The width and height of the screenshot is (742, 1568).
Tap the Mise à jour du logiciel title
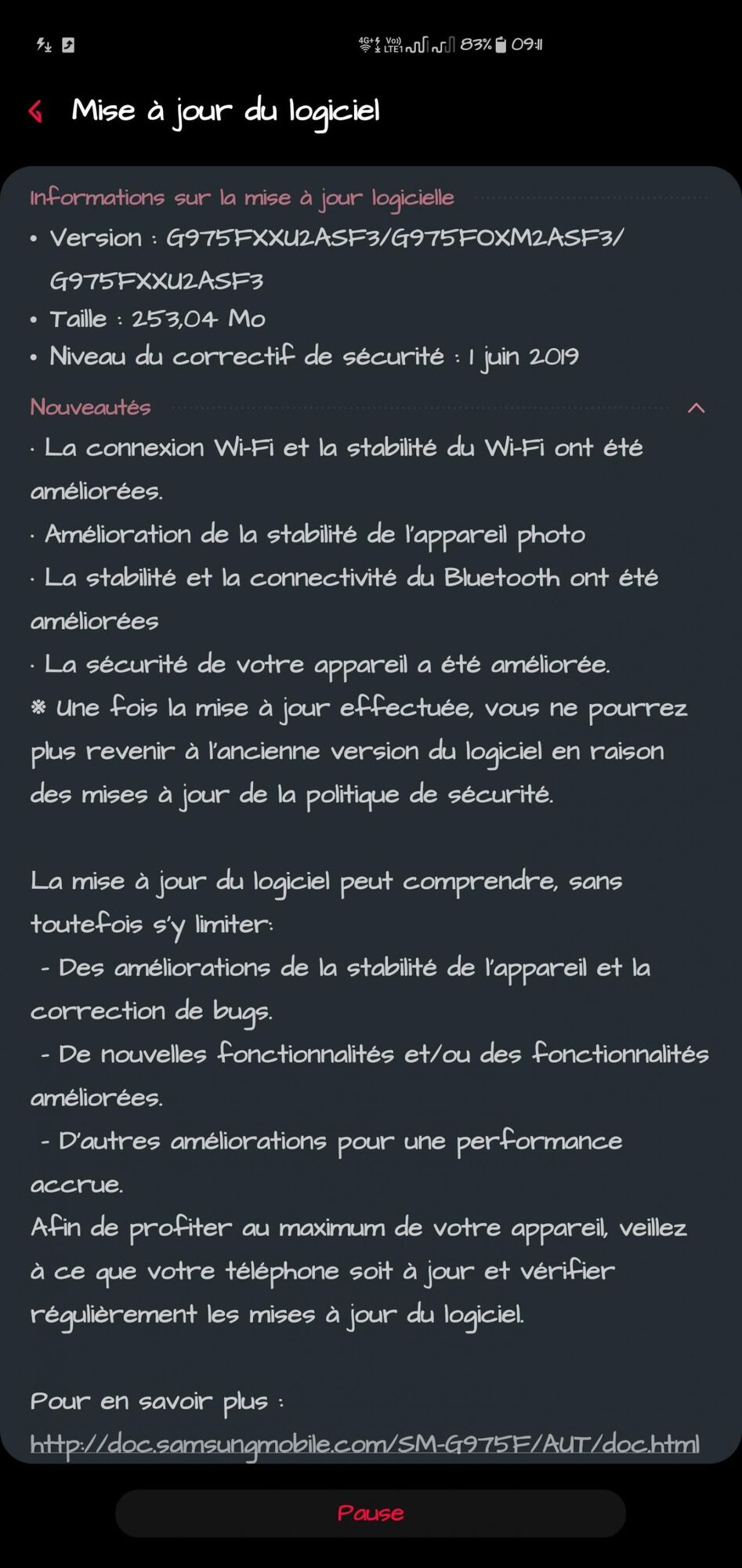(x=226, y=111)
